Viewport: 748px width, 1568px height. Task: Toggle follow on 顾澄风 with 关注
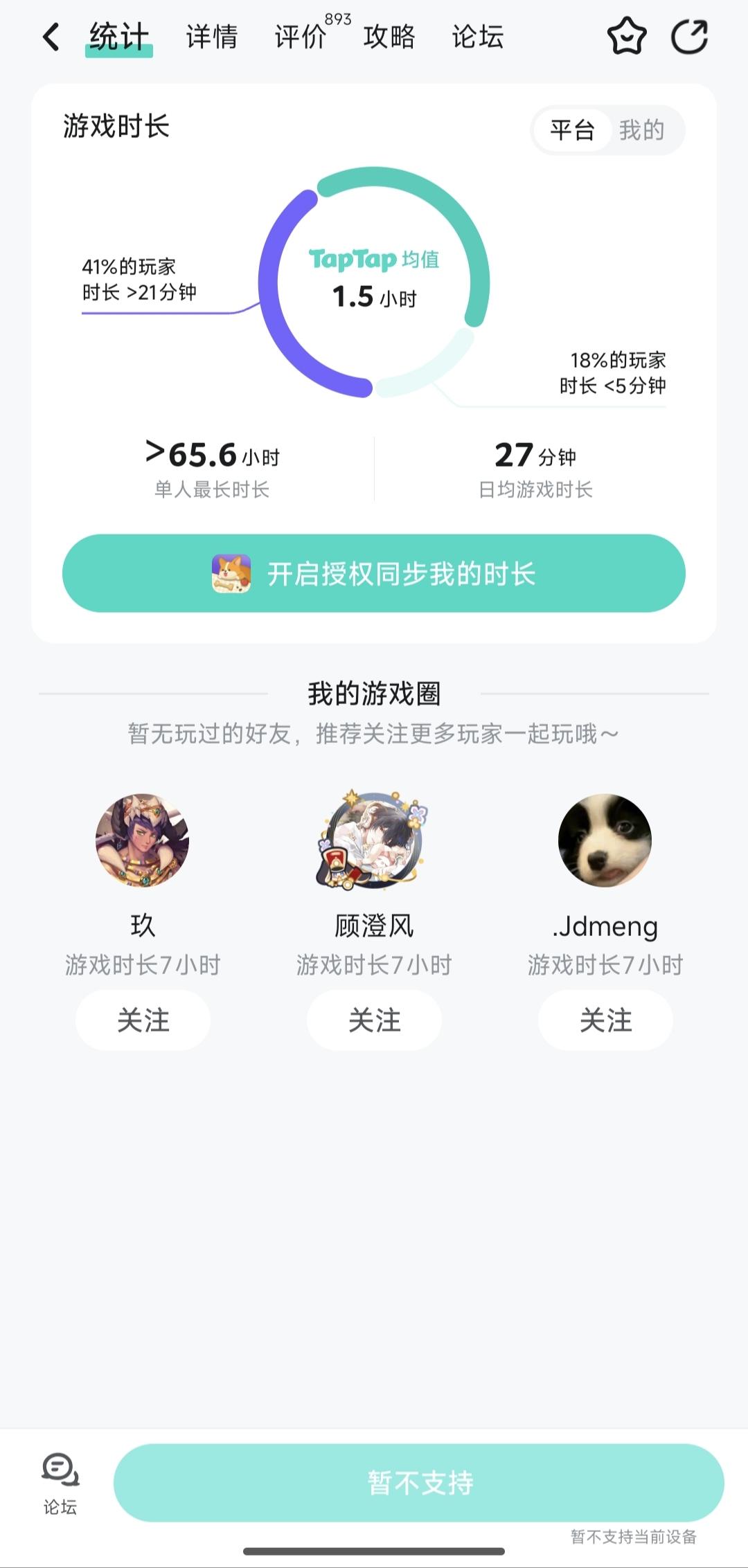pos(373,1019)
